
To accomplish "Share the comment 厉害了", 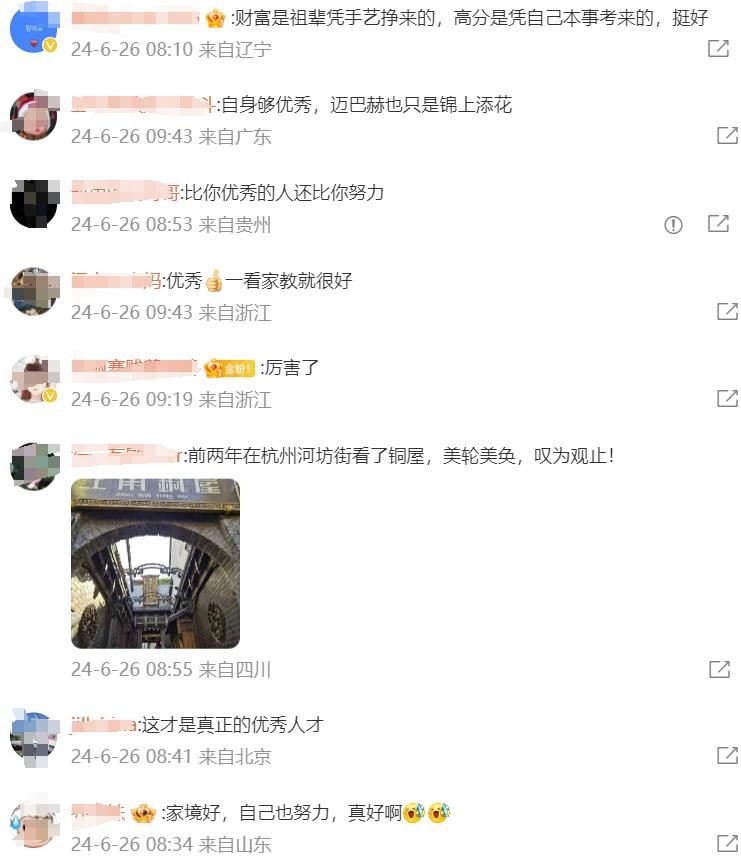I will [x=727, y=398].
